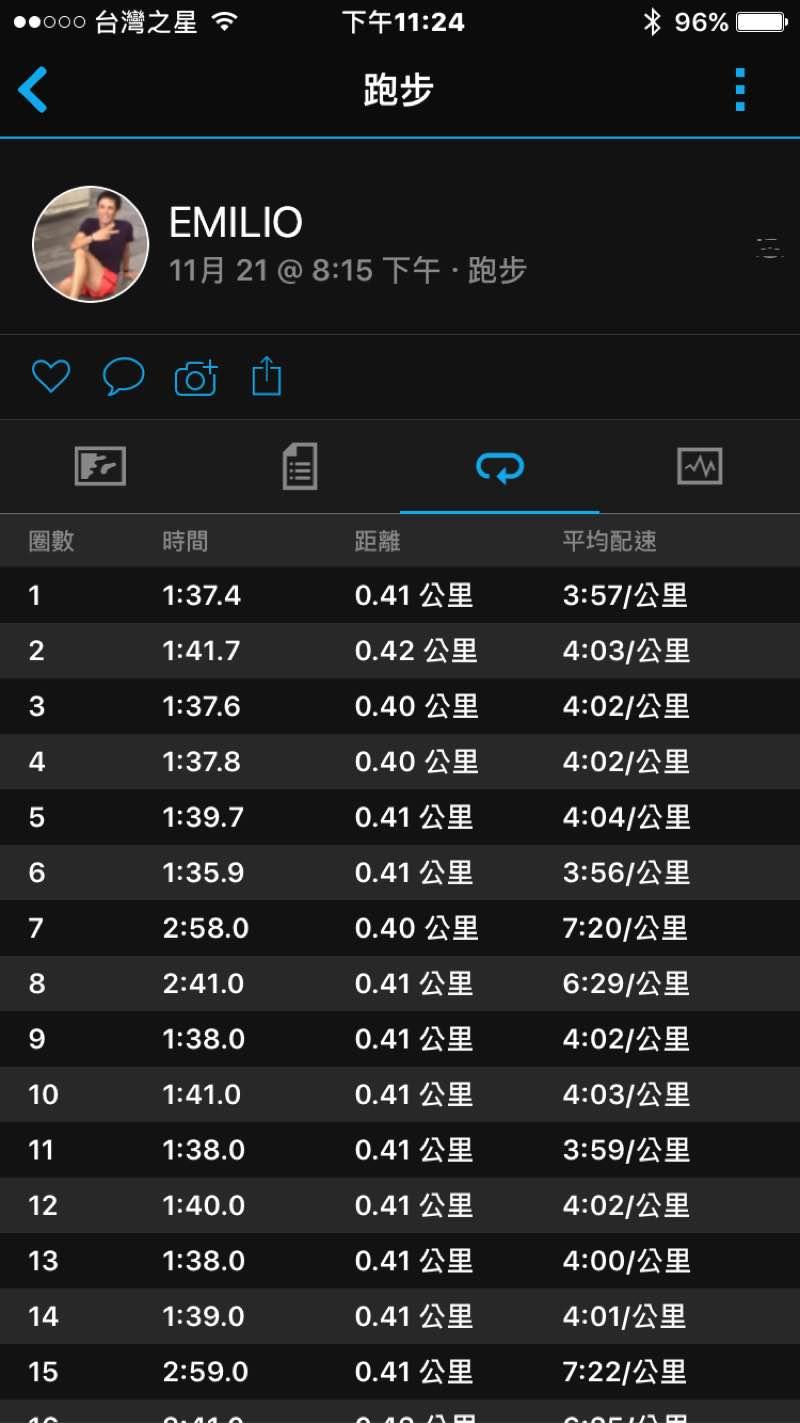Open comments for this run
The image size is (800, 1423).
point(123,377)
